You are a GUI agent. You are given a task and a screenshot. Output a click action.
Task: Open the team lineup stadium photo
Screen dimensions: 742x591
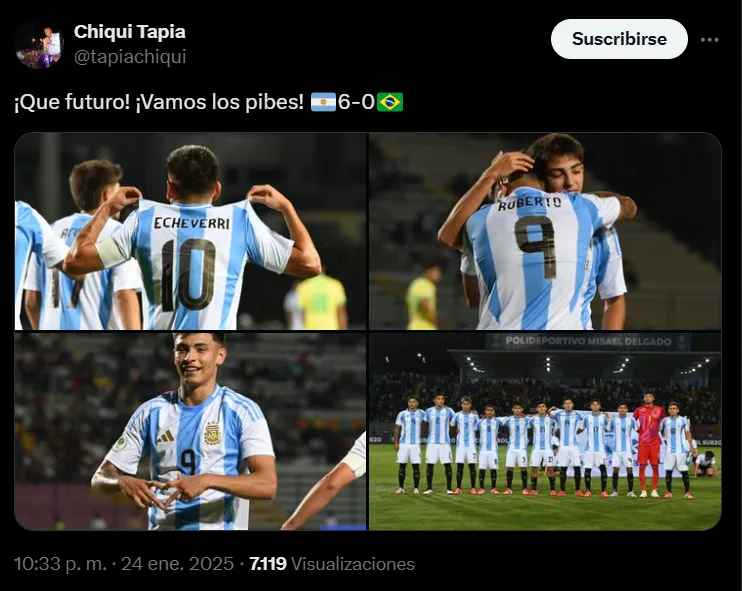[x=545, y=431]
